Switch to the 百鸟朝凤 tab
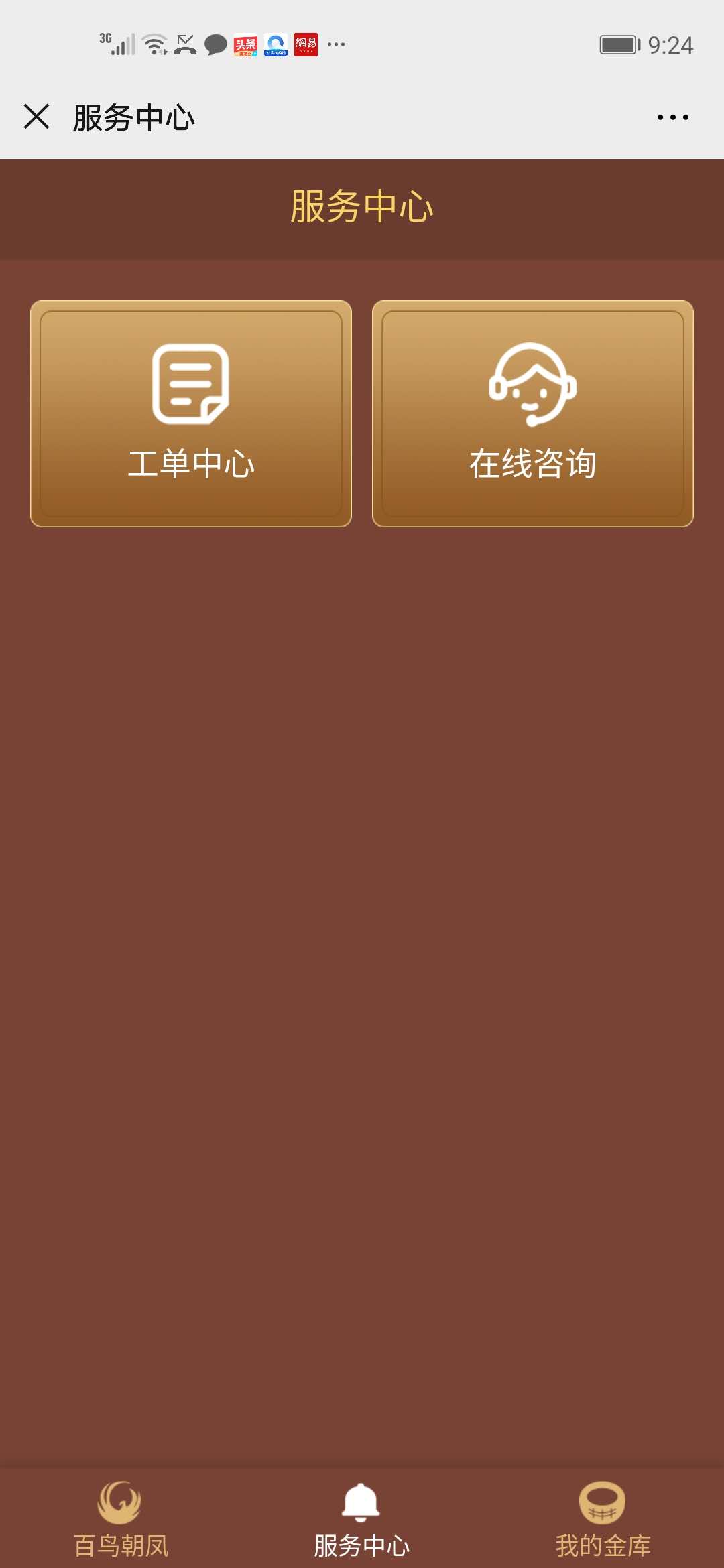The width and height of the screenshot is (724, 1568). pos(121,1519)
